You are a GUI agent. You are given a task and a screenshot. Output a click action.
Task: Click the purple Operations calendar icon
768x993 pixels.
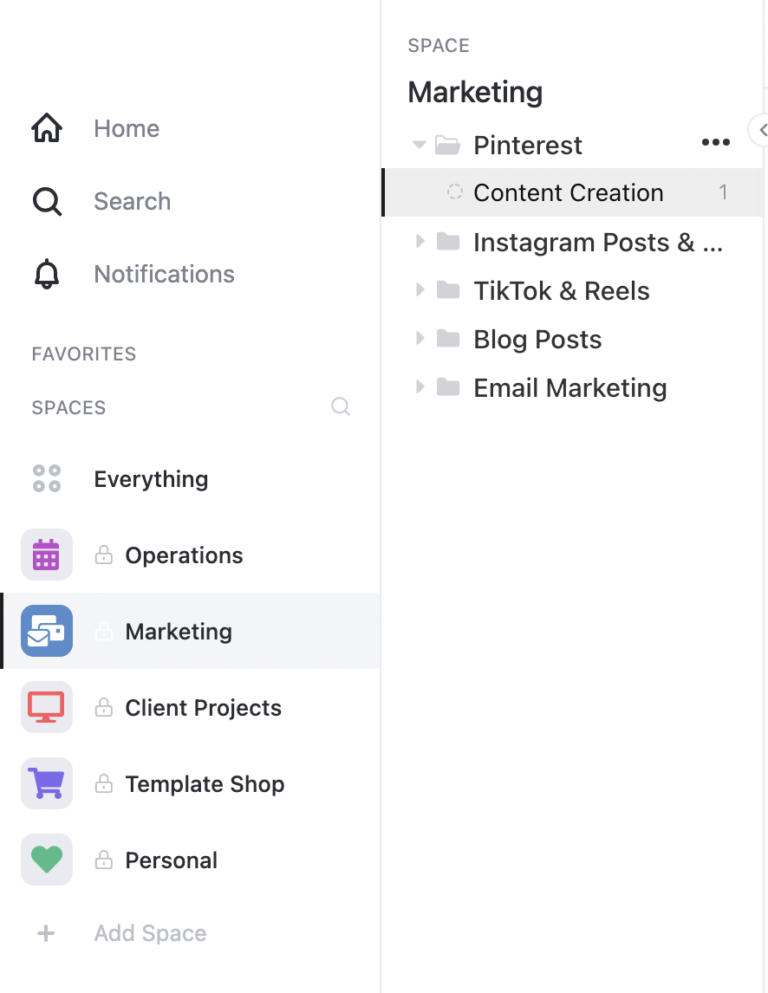click(46, 555)
